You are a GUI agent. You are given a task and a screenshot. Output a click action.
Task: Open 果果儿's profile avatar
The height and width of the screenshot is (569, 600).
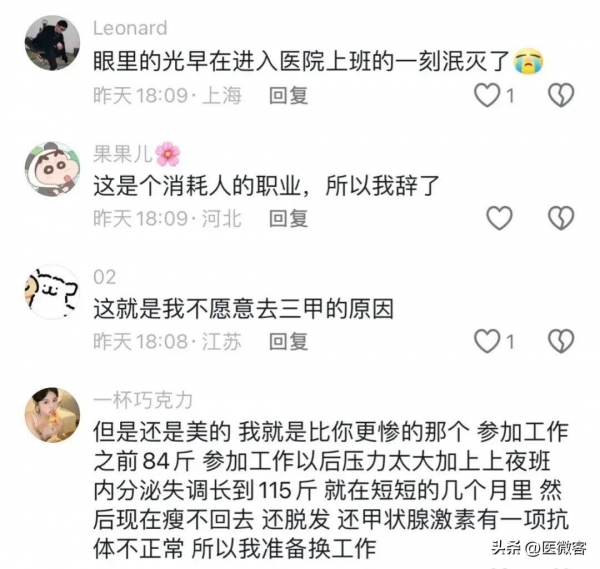(51, 167)
